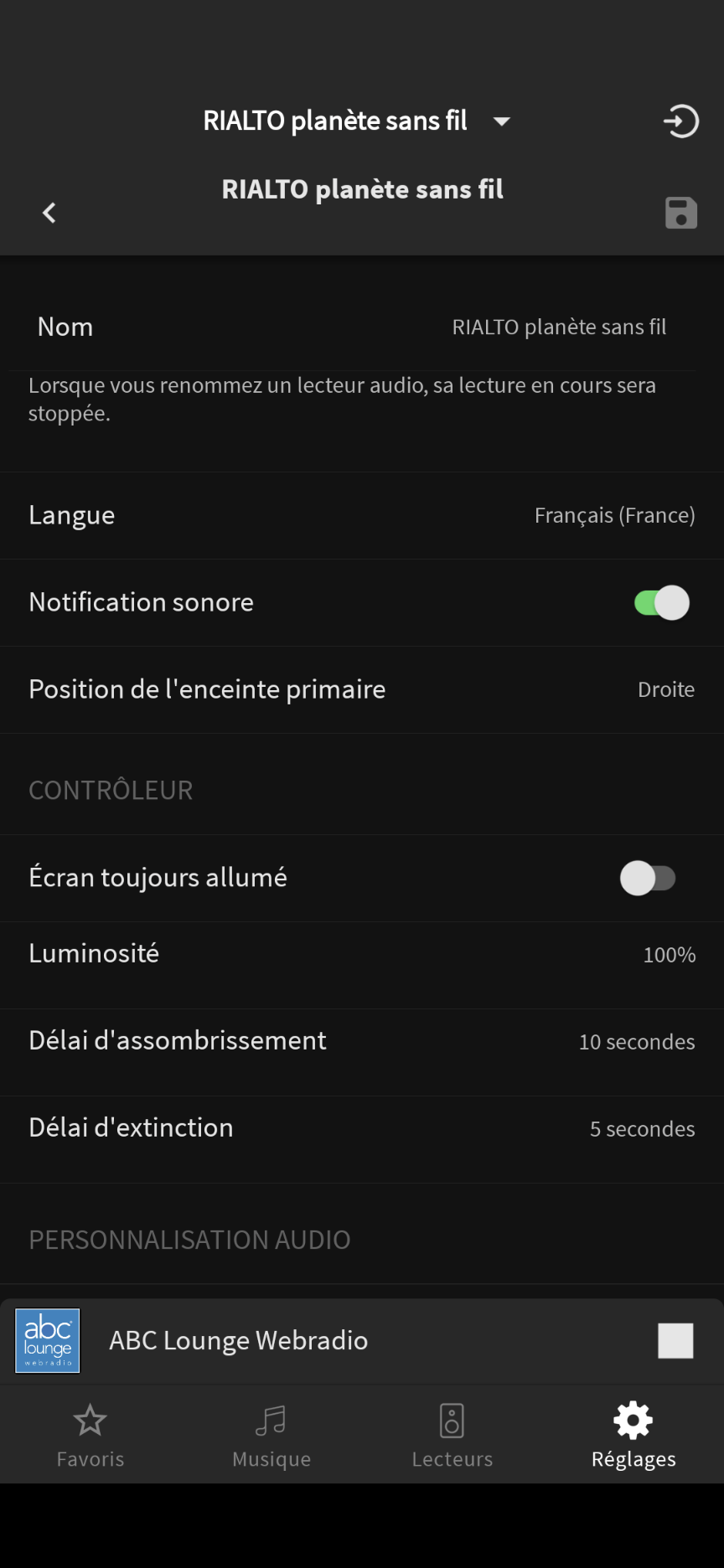This screenshot has width=724, height=1568.
Task: Change Délai d'assombrissement
Action: click(362, 1041)
